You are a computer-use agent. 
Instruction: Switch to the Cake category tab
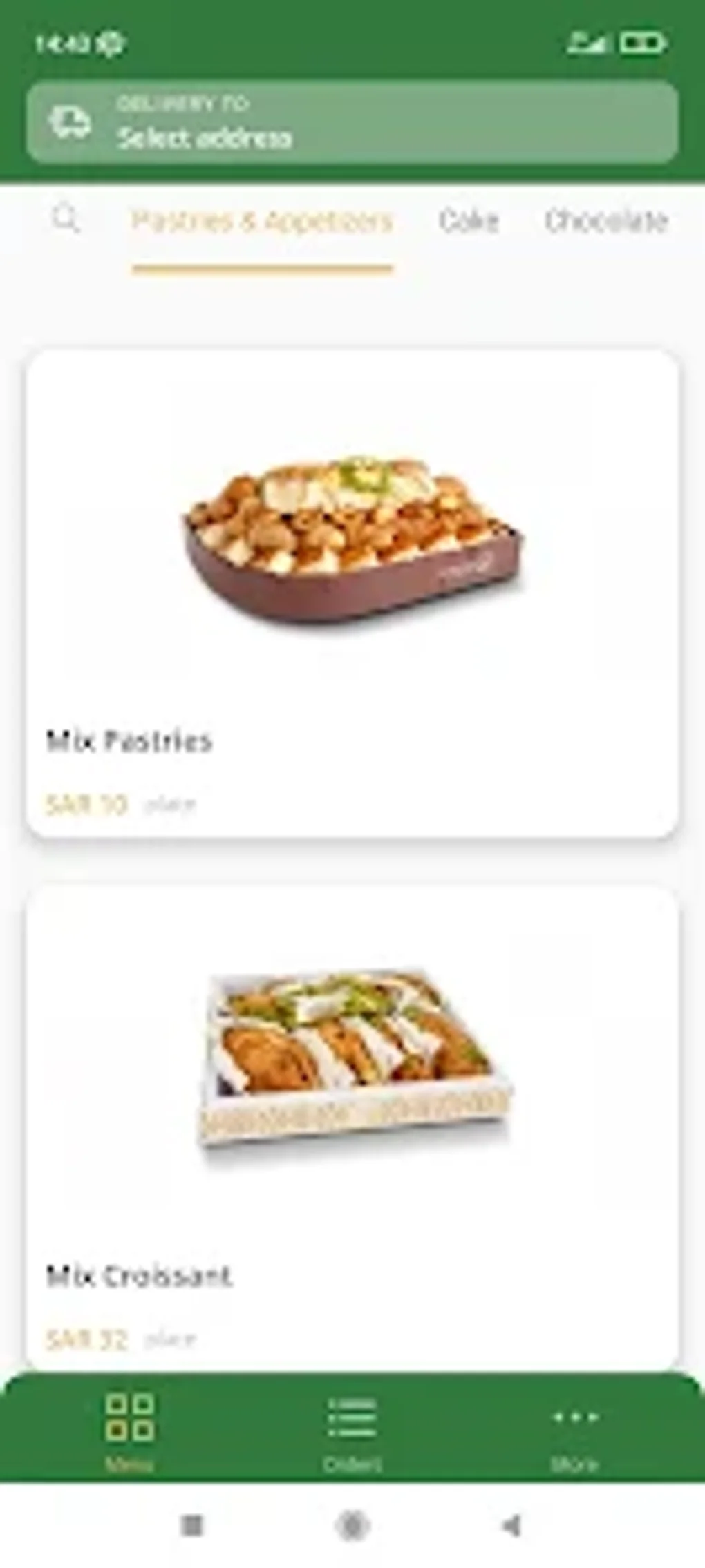tap(468, 221)
